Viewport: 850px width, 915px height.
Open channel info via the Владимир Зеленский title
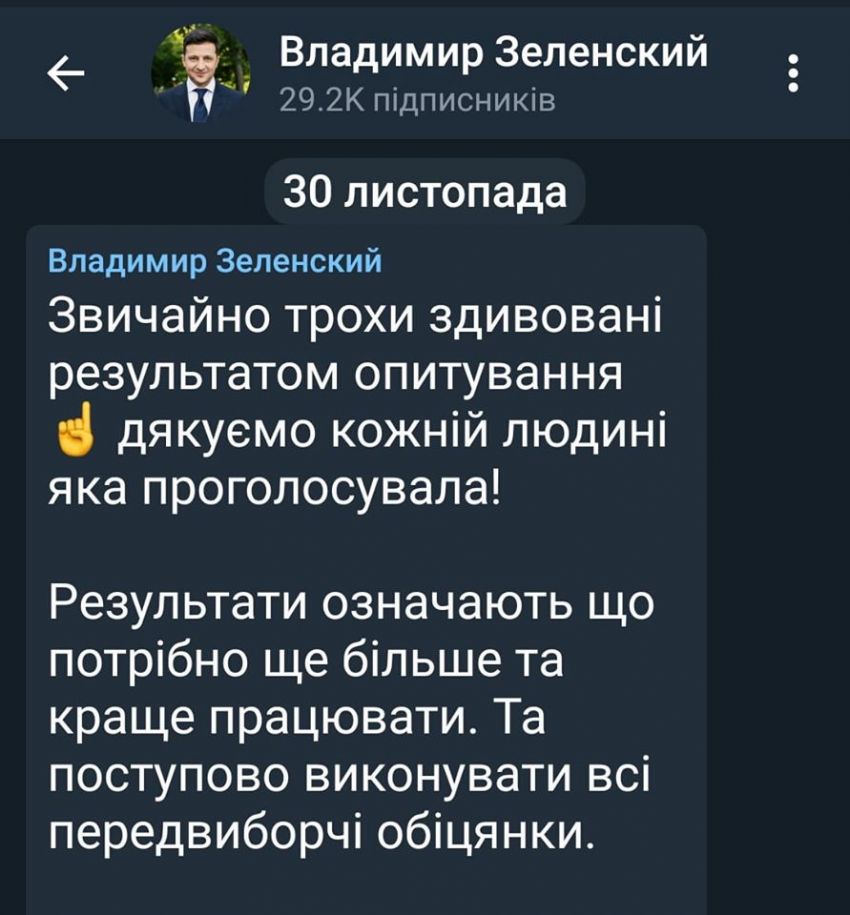coord(494,53)
